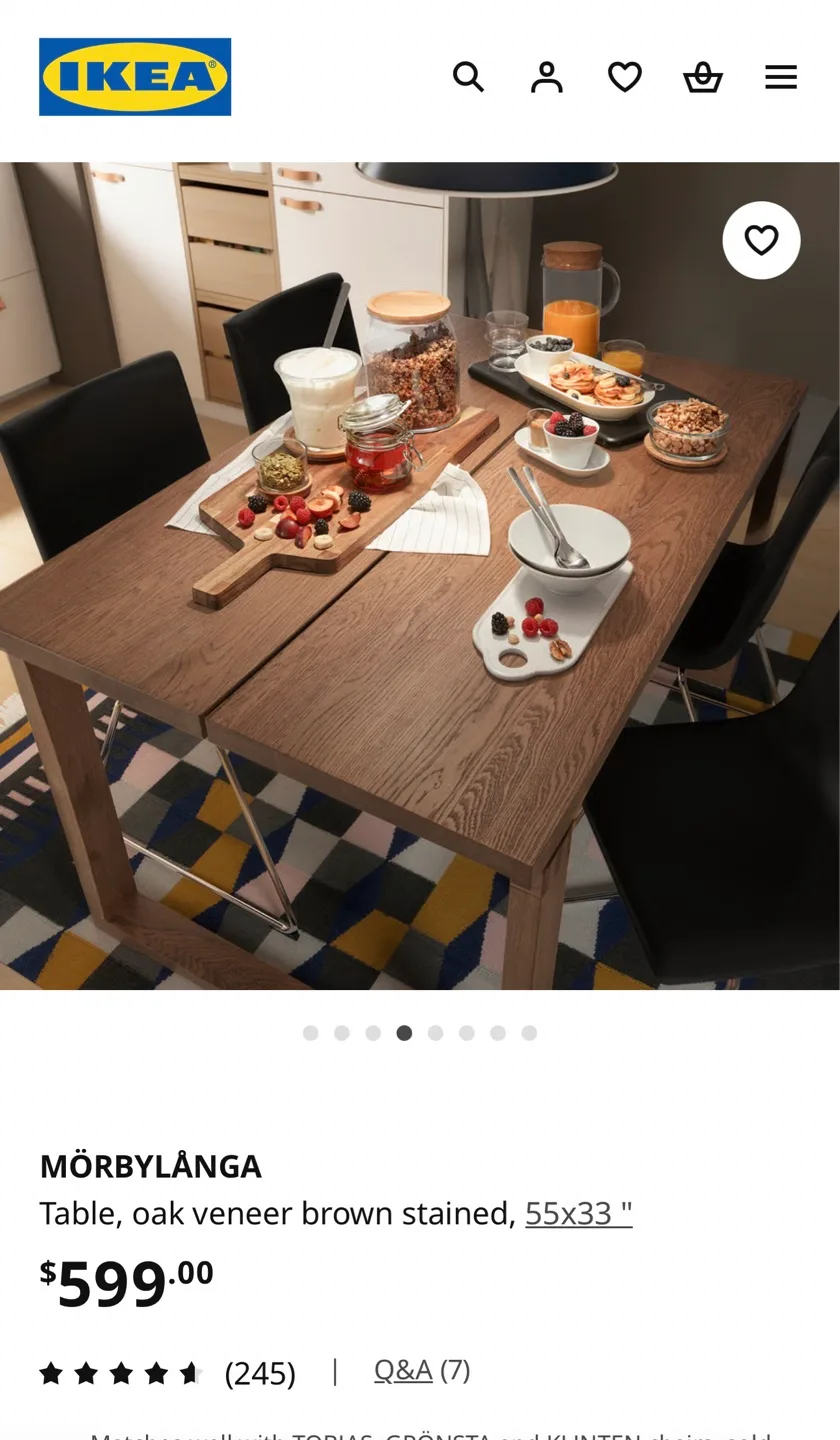Viewport: 840px width, 1440px height.
Task: Jump to the first image dot
Action: 310,1033
